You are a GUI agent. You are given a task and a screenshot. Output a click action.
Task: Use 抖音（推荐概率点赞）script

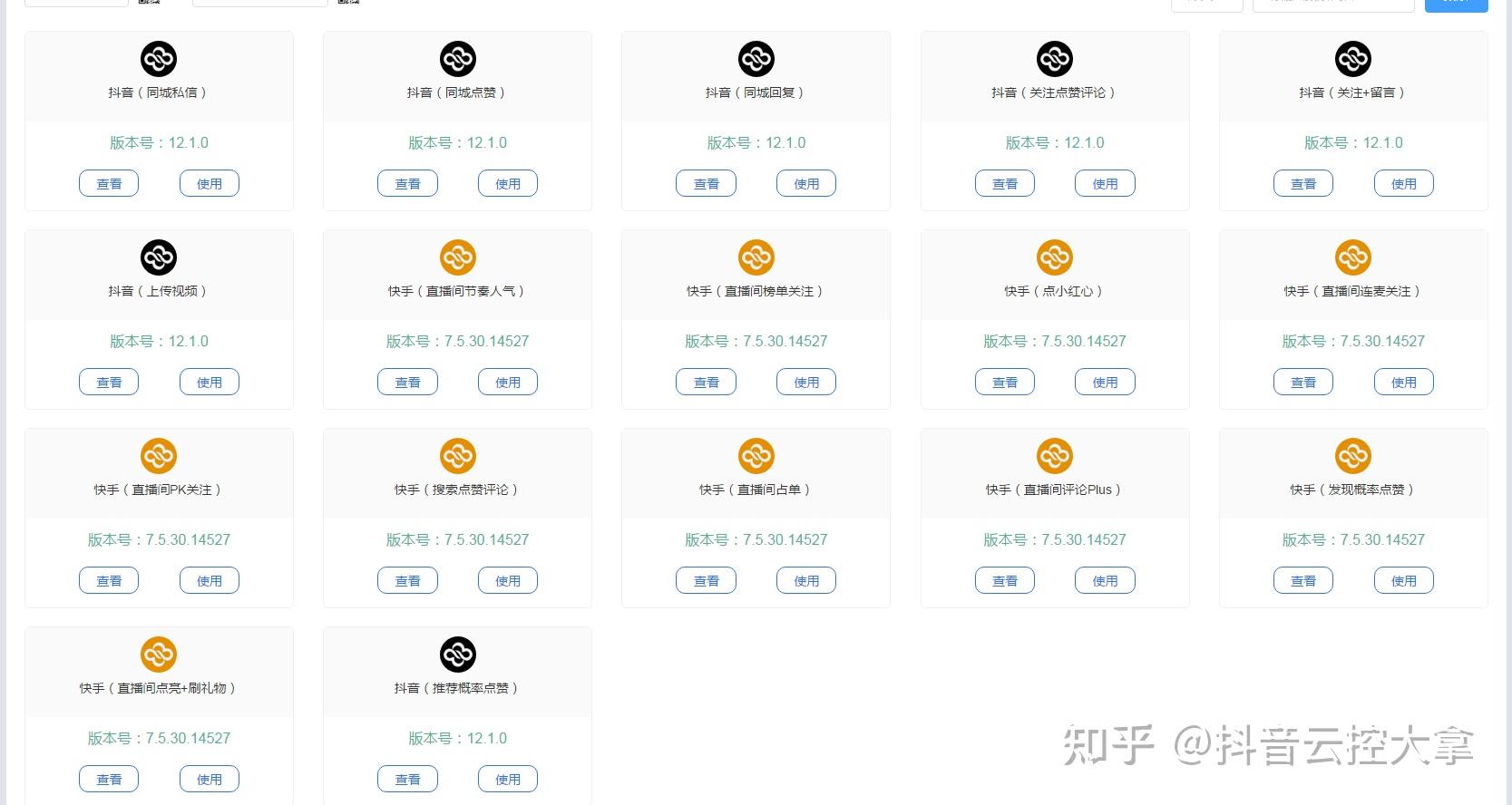(508, 779)
